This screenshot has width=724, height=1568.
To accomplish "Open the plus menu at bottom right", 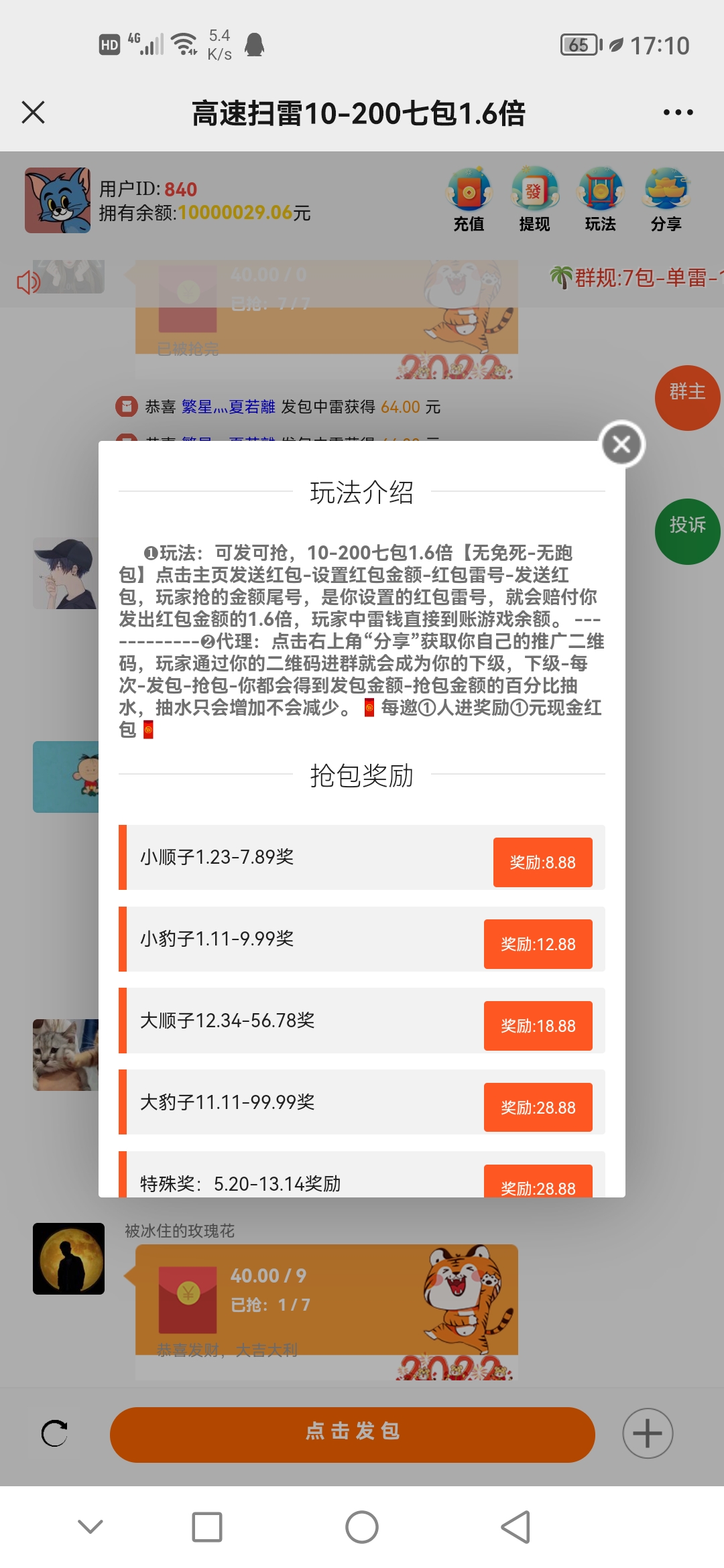I will 648,1434.
